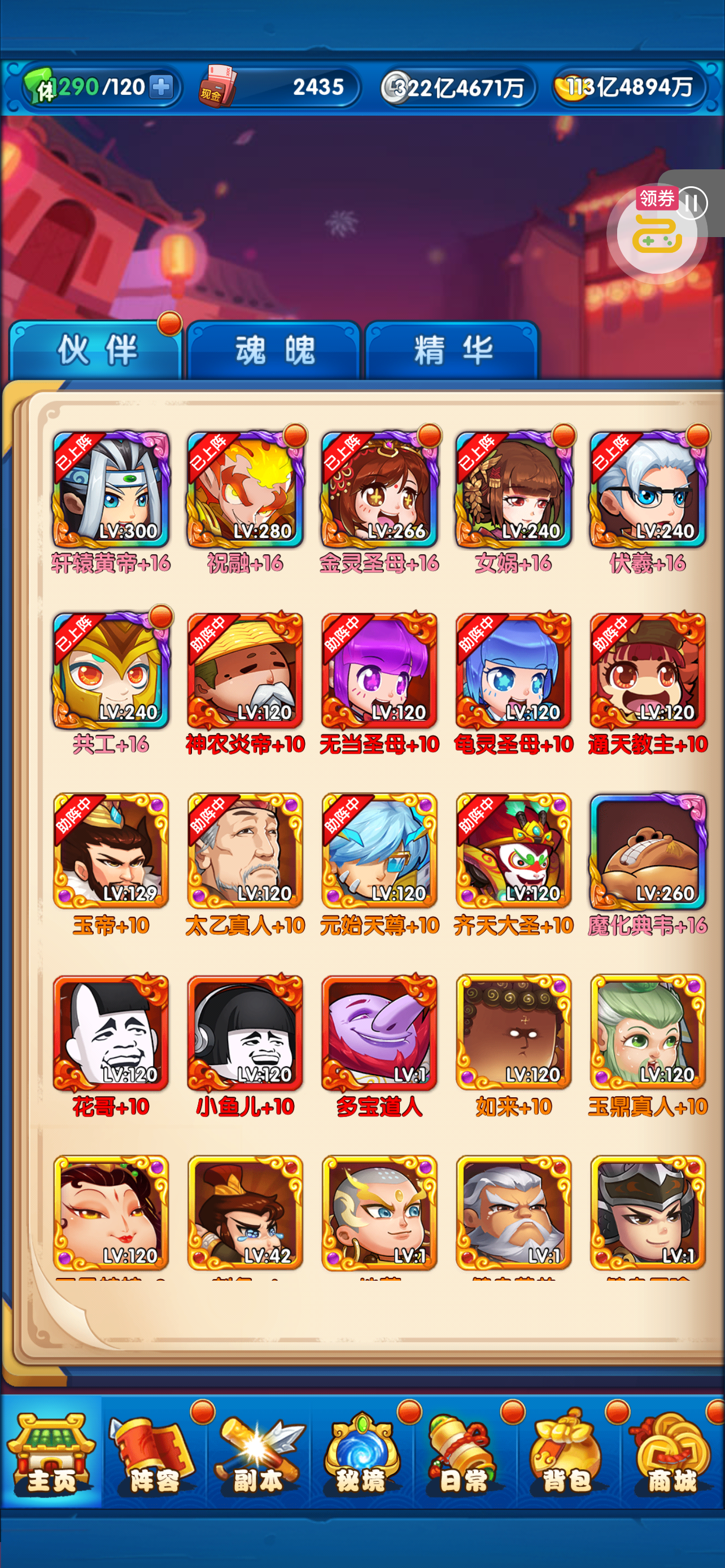Switch to the 精华 tab

pos(452,350)
